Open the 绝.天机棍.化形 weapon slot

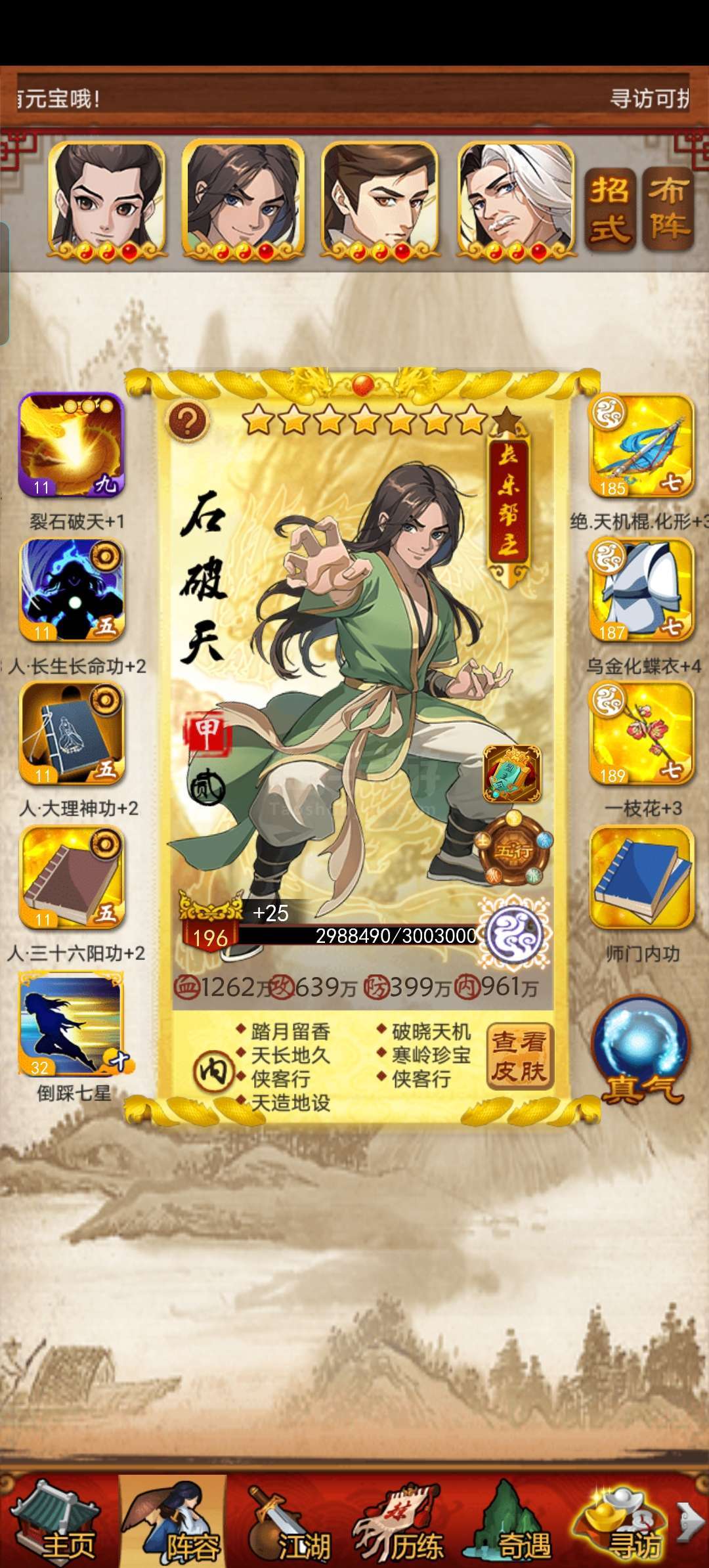coord(641,445)
